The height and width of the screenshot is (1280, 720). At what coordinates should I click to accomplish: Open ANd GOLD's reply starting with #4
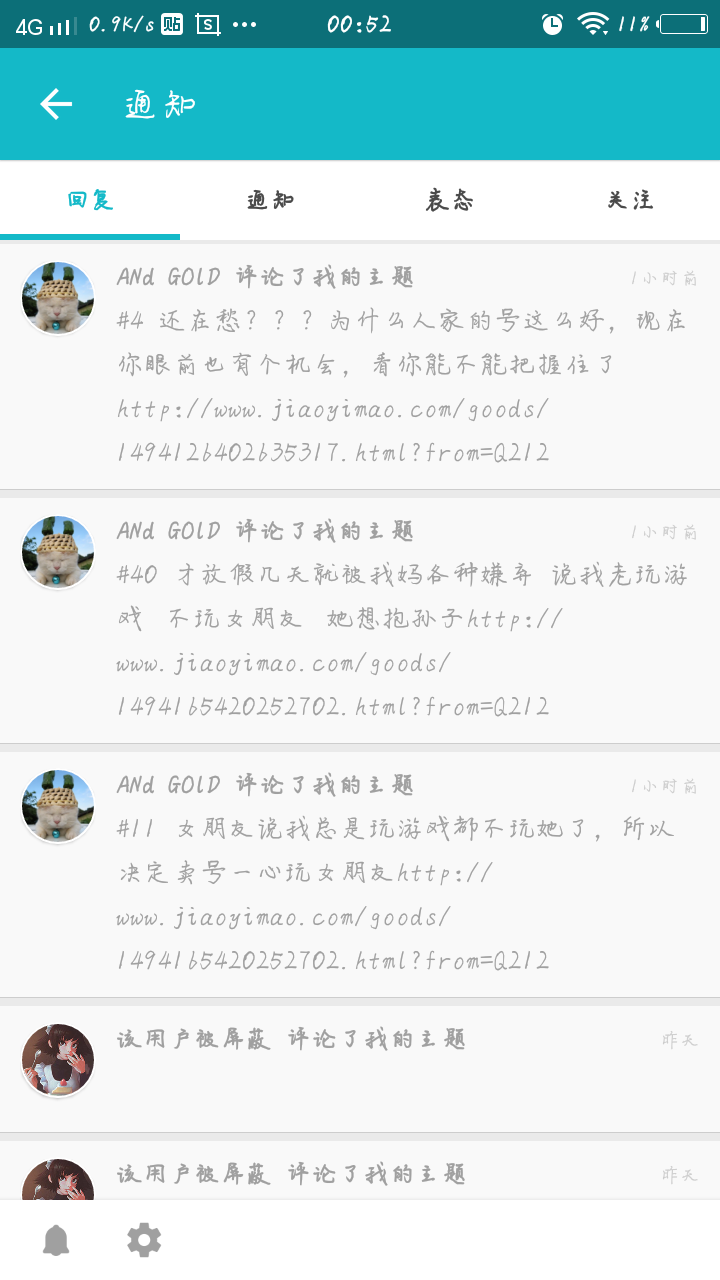point(360,366)
